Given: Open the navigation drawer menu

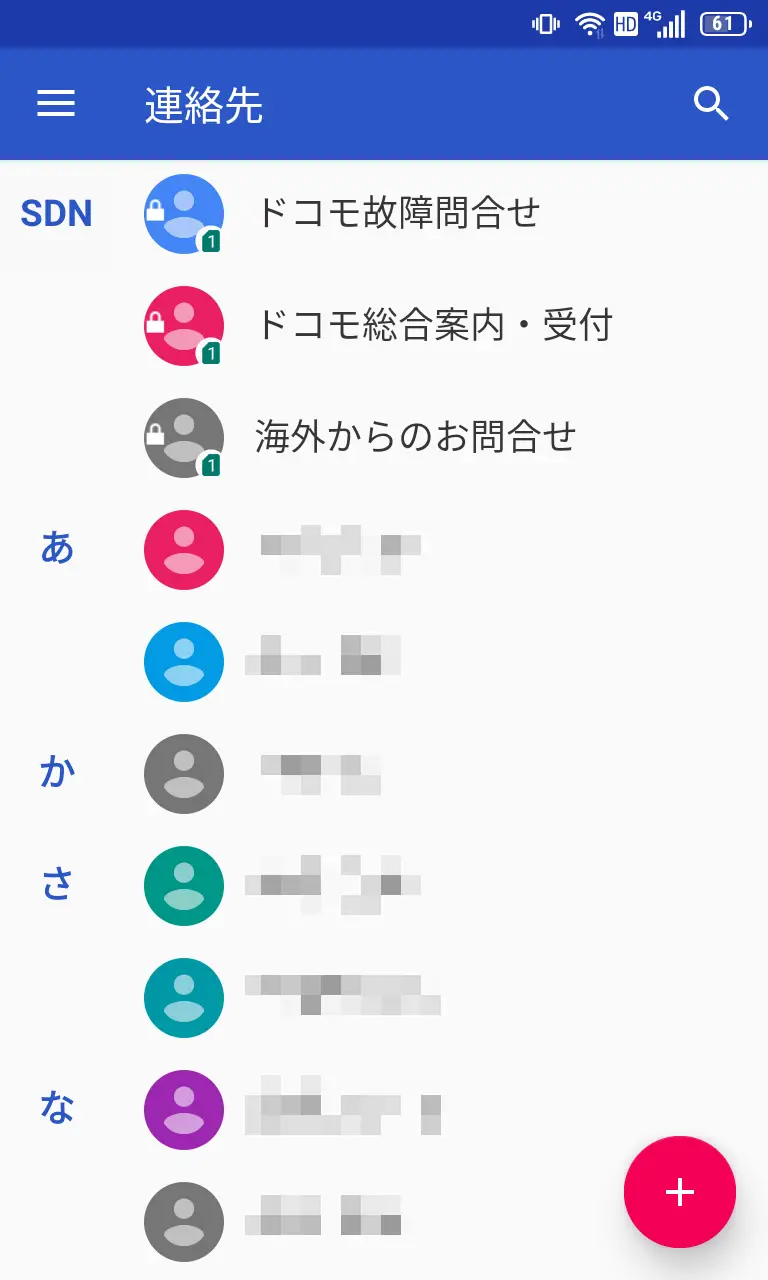Looking at the screenshot, I should (x=56, y=103).
